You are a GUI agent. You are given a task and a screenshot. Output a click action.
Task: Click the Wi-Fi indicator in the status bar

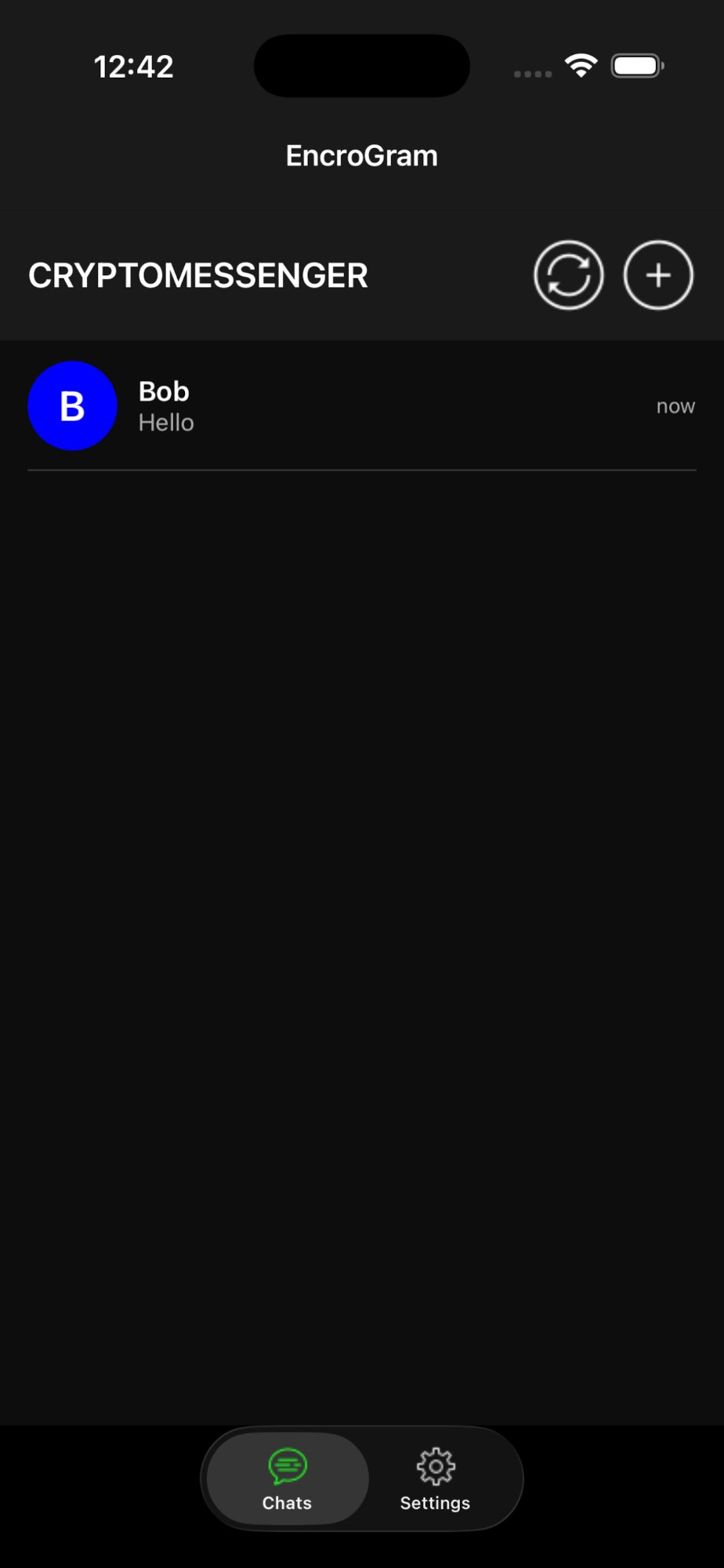pyautogui.click(x=580, y=66)
